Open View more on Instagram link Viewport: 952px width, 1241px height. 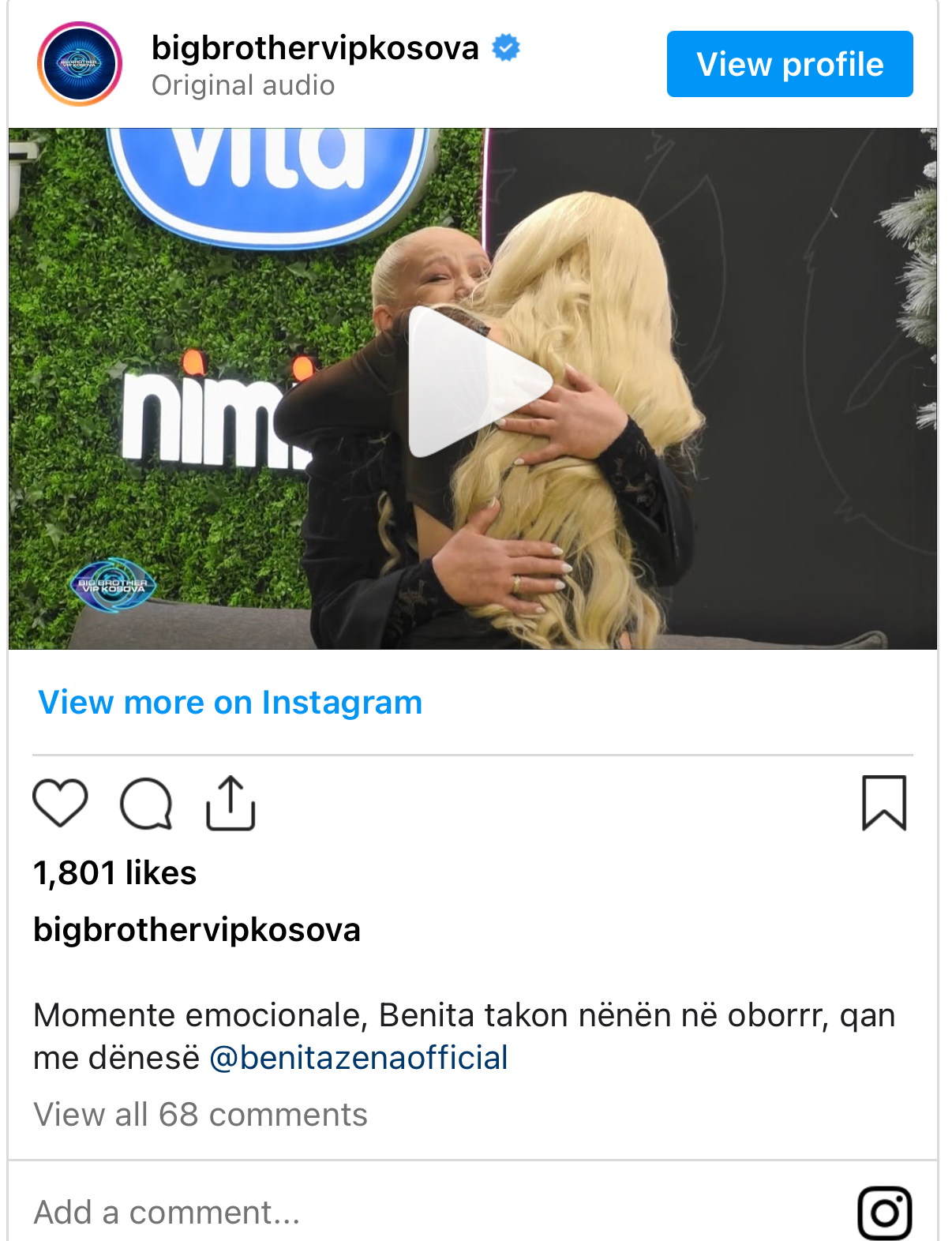click(x=230, y=702)
